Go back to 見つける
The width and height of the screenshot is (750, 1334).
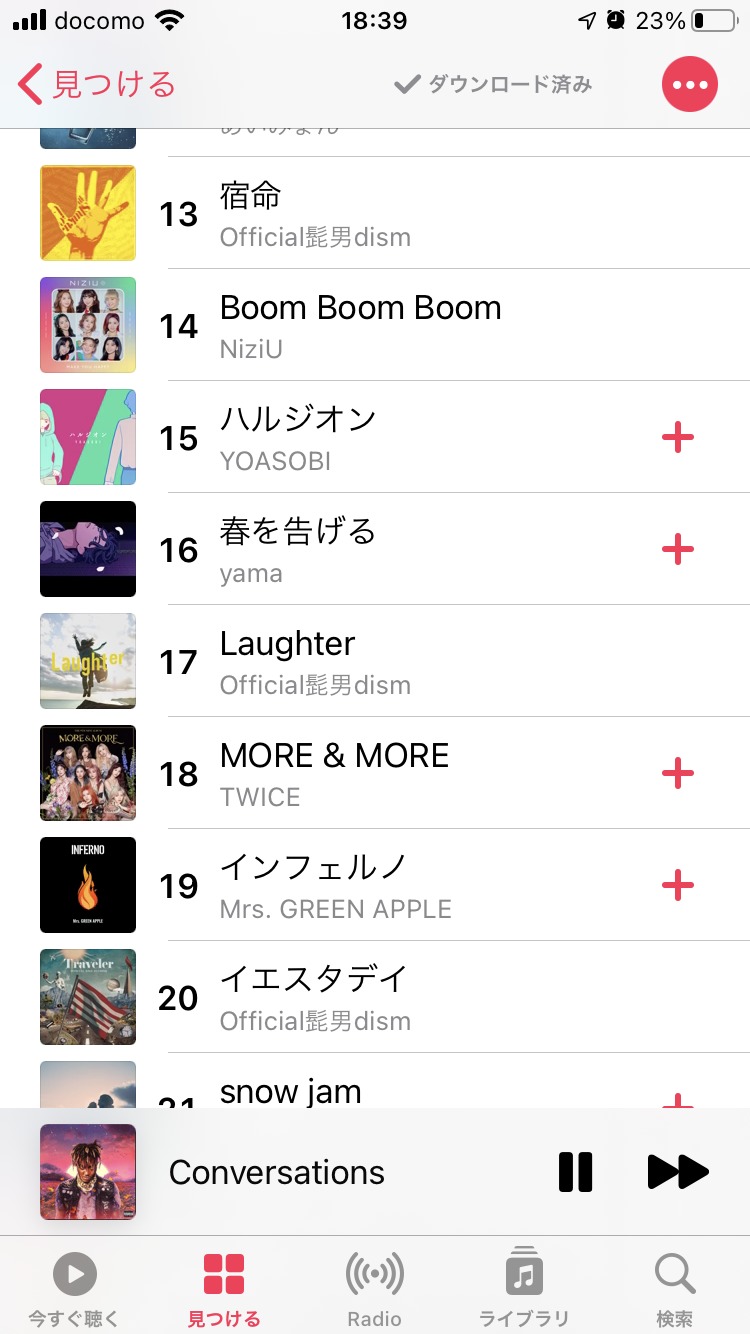click(x=96, y=85)
